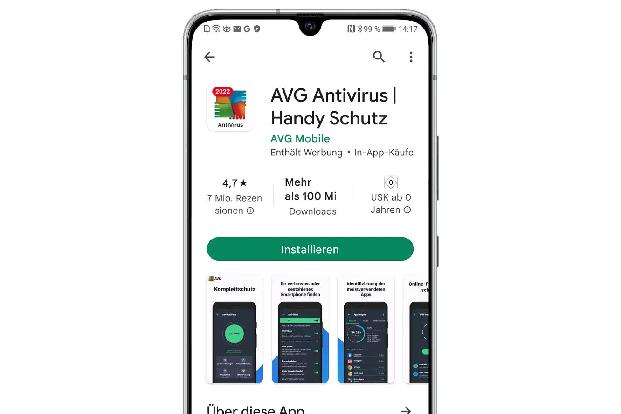Show the USK ab 0 Jahren info

click(391, 197)
